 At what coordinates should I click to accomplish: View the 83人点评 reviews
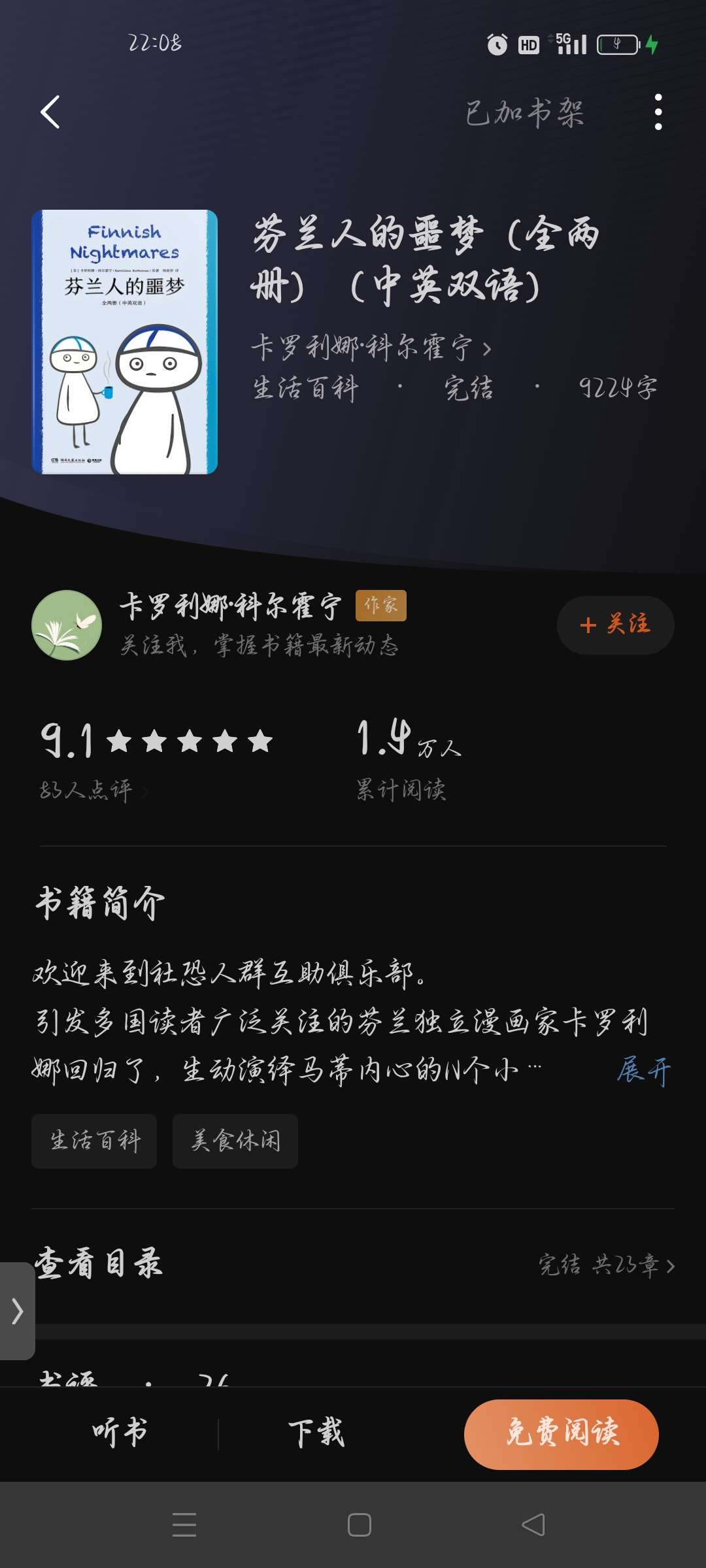[x=92, y=791]
